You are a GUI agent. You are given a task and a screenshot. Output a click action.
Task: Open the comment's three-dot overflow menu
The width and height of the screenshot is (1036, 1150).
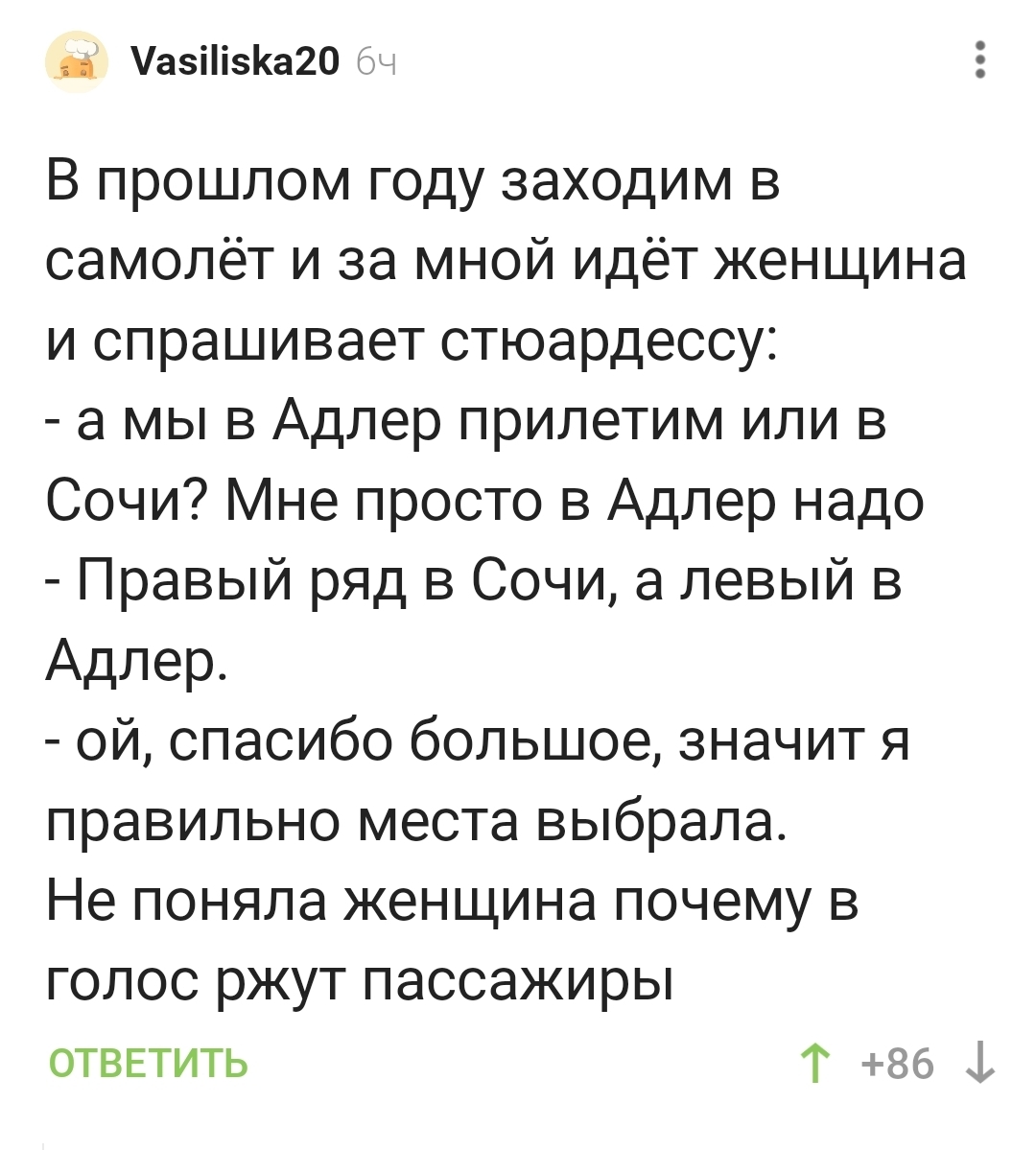coord(979,60)
